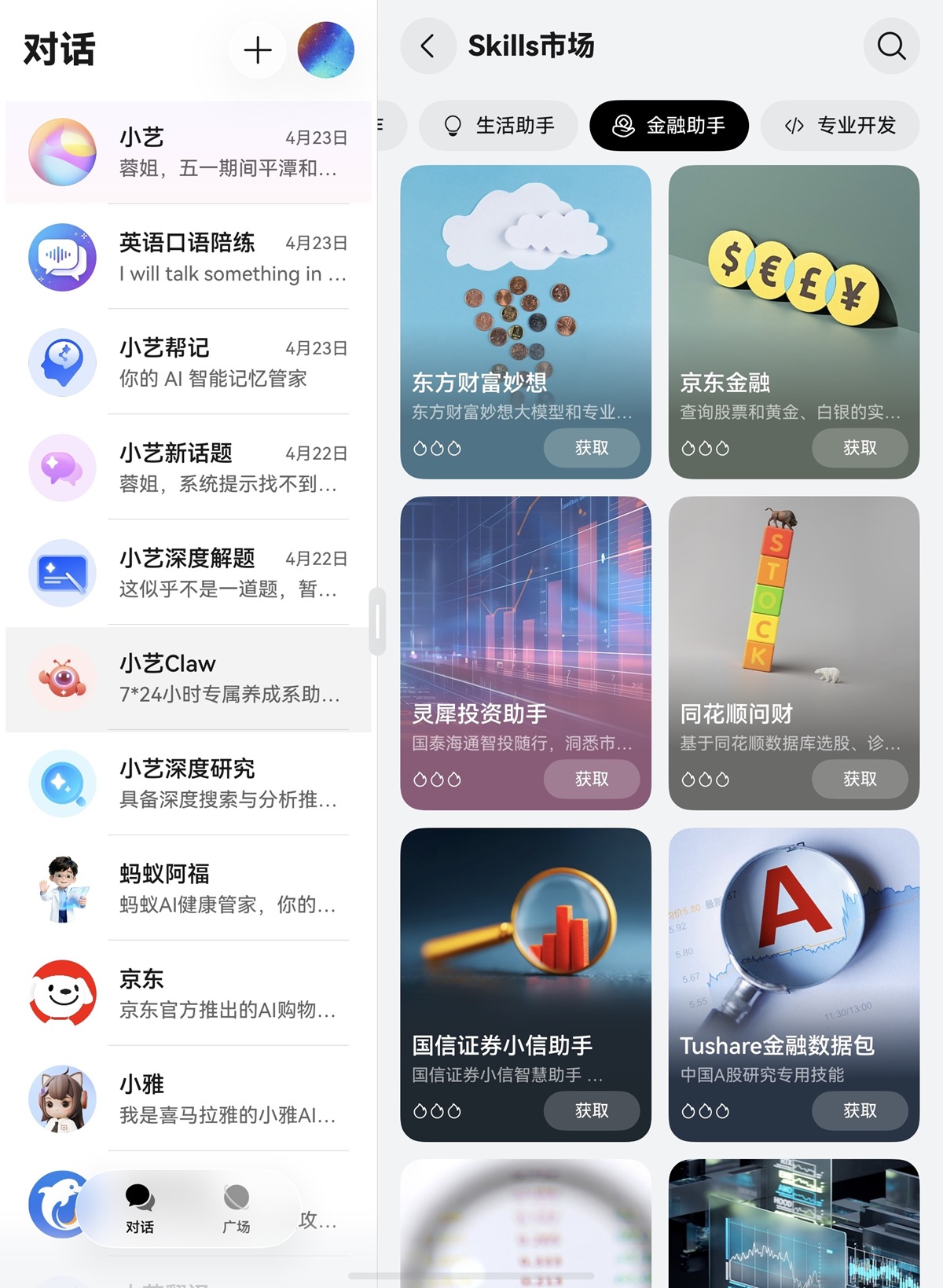Open 小雅 Ximalaya assistant avatar
Image resolution: width=943 pixels, height=1288 pixels.
62,1099
